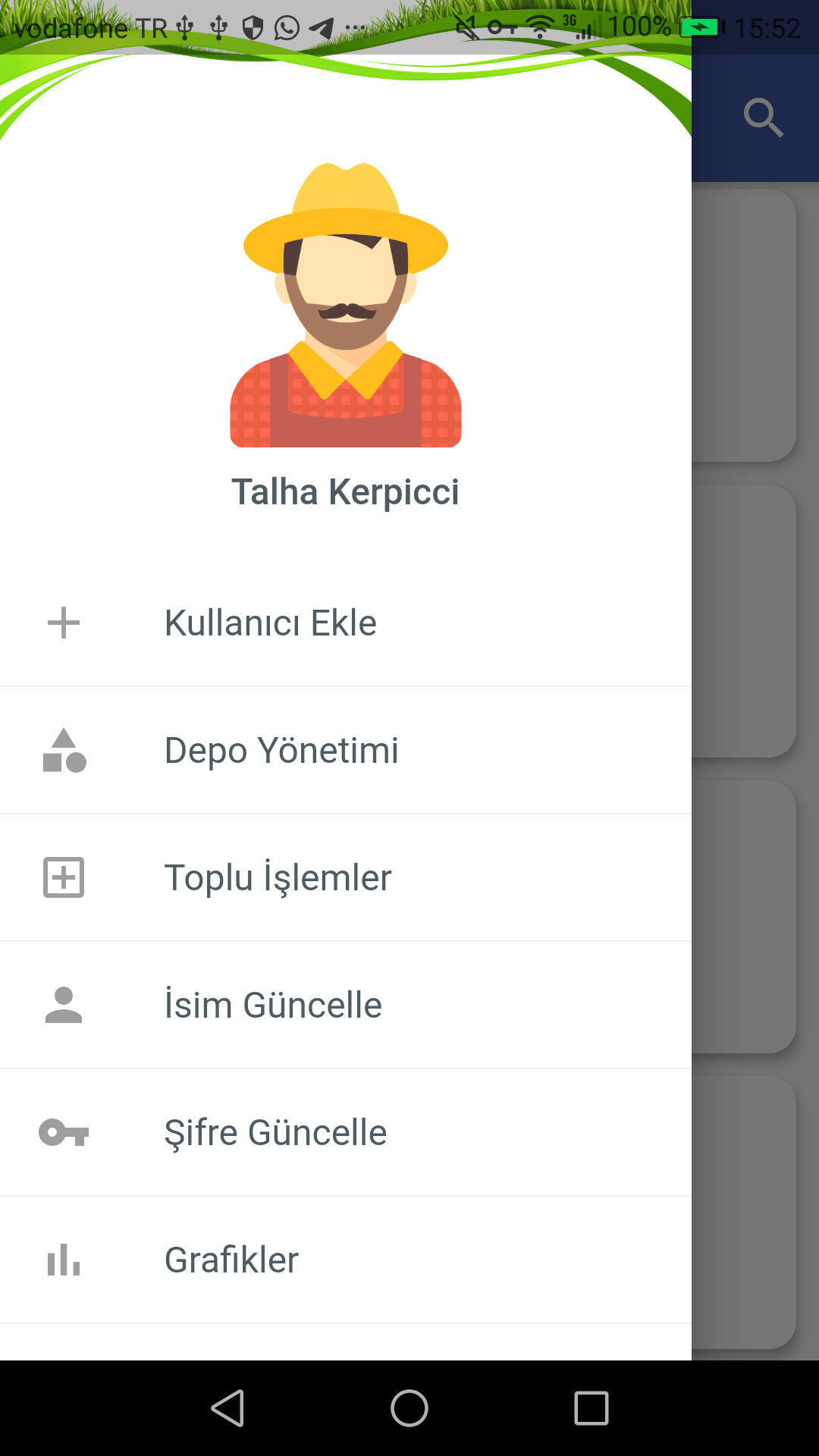Open the Depo Yönetimi menu entry

point(281,751)
